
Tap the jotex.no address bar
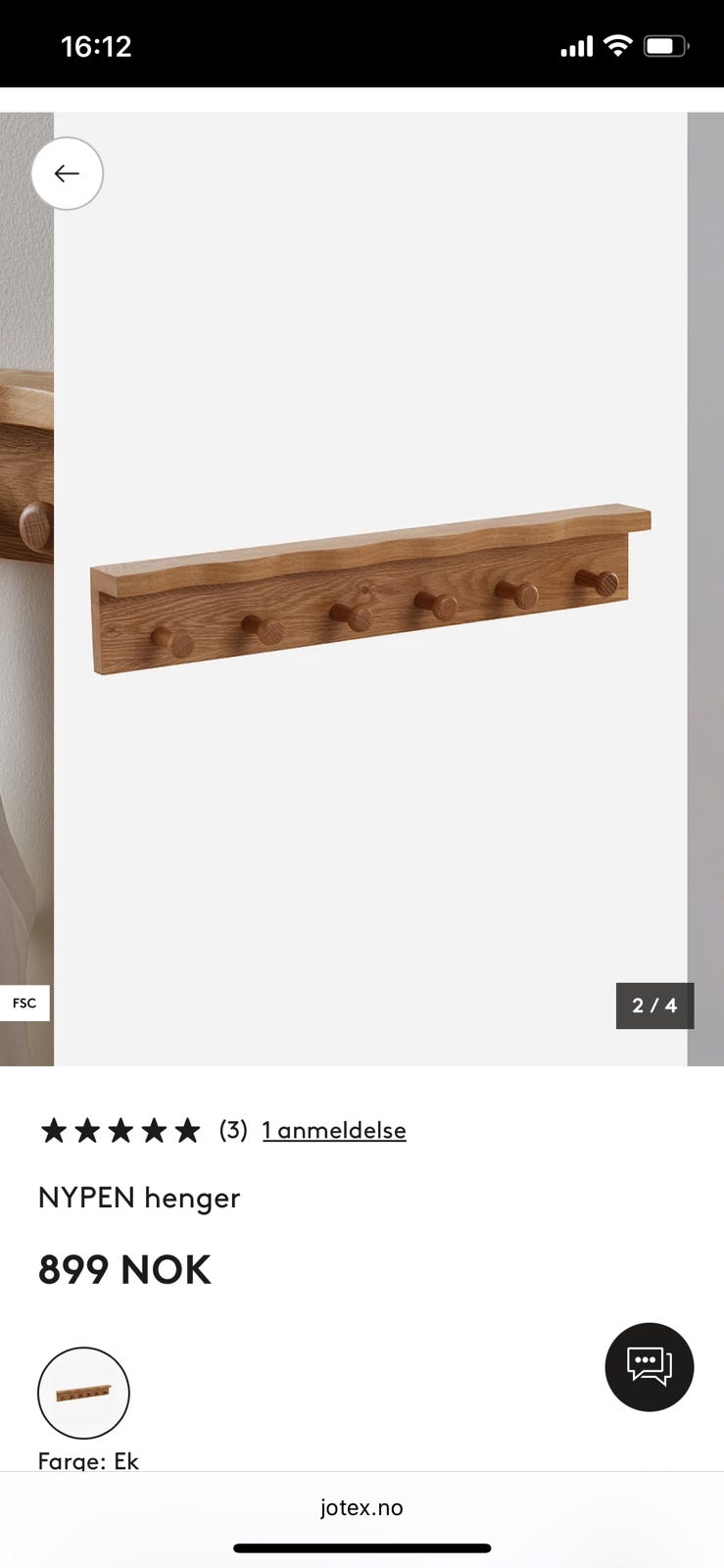[x=362, y=1507]
